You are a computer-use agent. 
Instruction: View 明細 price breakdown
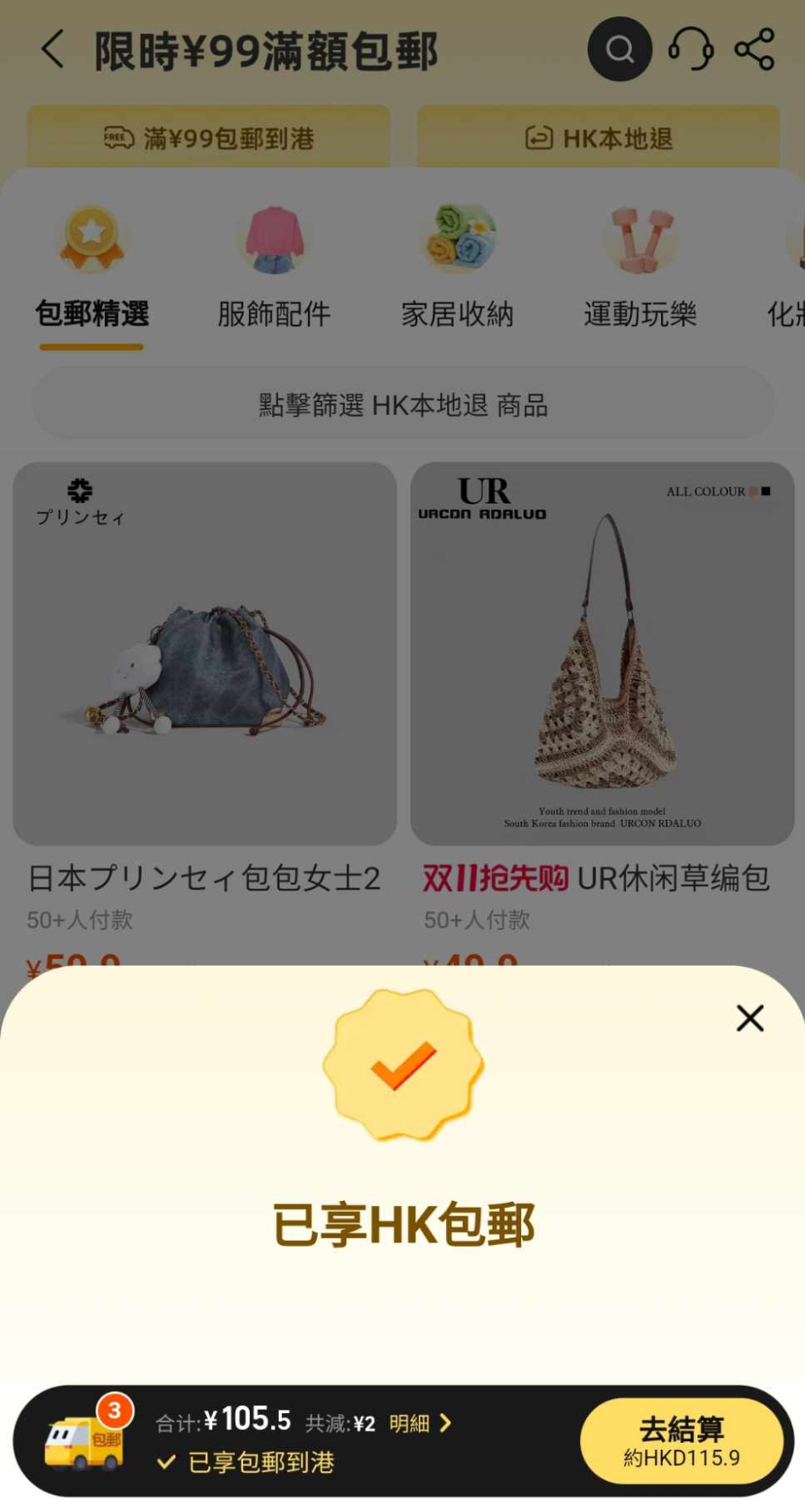420,1423
